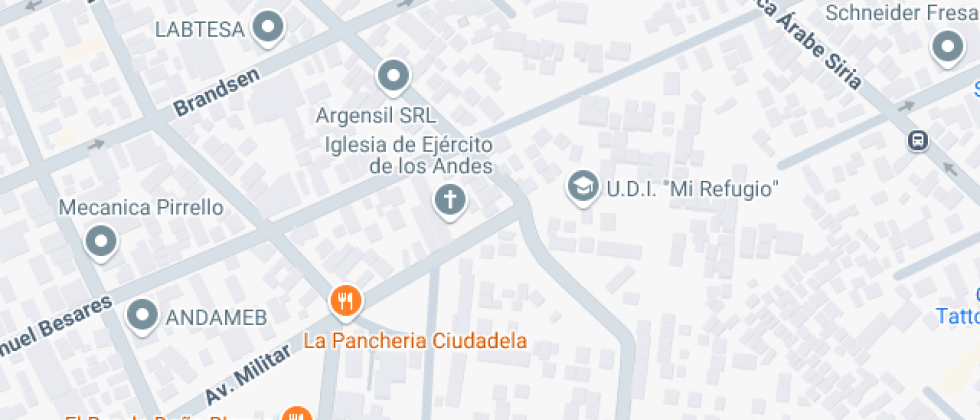Select the Argensil SRL place marker
The width and height of the screenshot is (980, 420).
394,75
